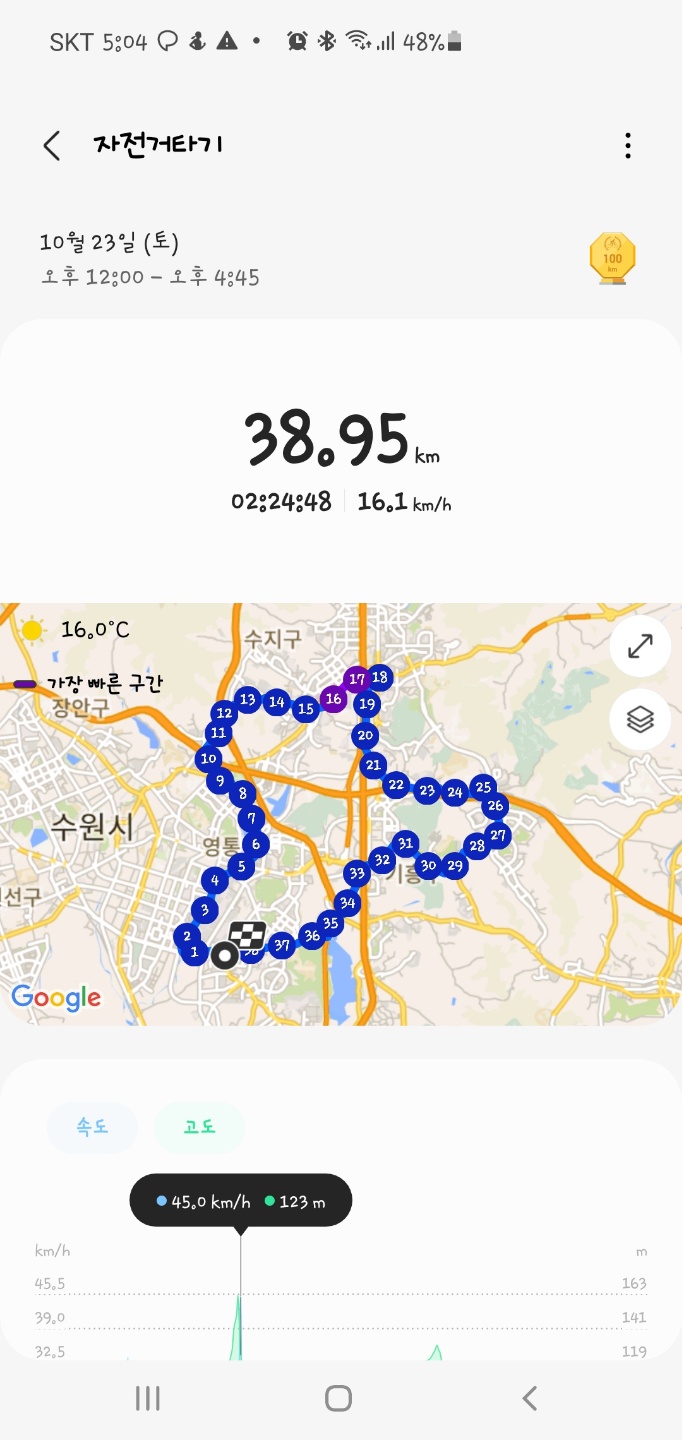Toggle the 속도 speed chip

tap(92, 1127)
